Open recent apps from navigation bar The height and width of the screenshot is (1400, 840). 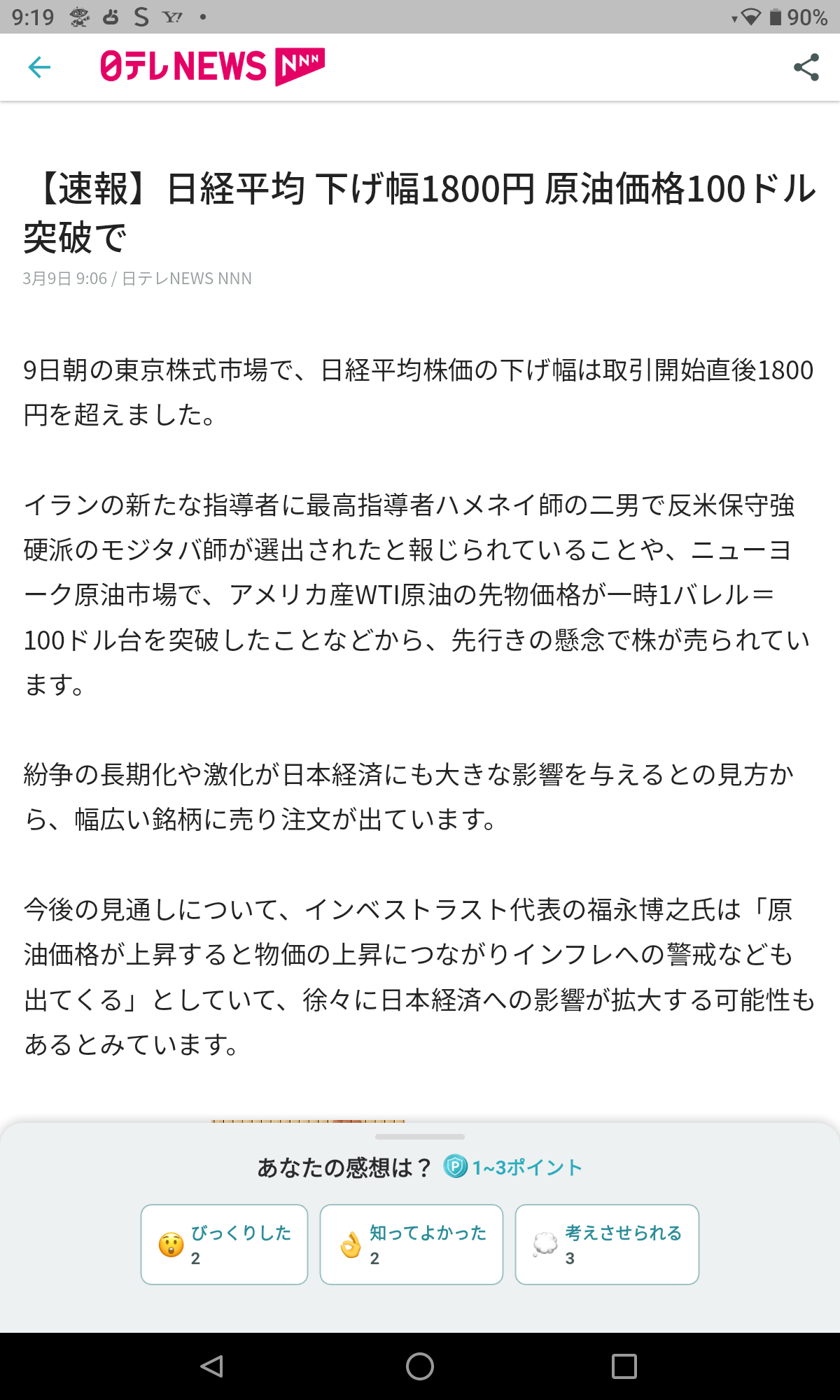pyautogui.click(x=624, y=1366)
